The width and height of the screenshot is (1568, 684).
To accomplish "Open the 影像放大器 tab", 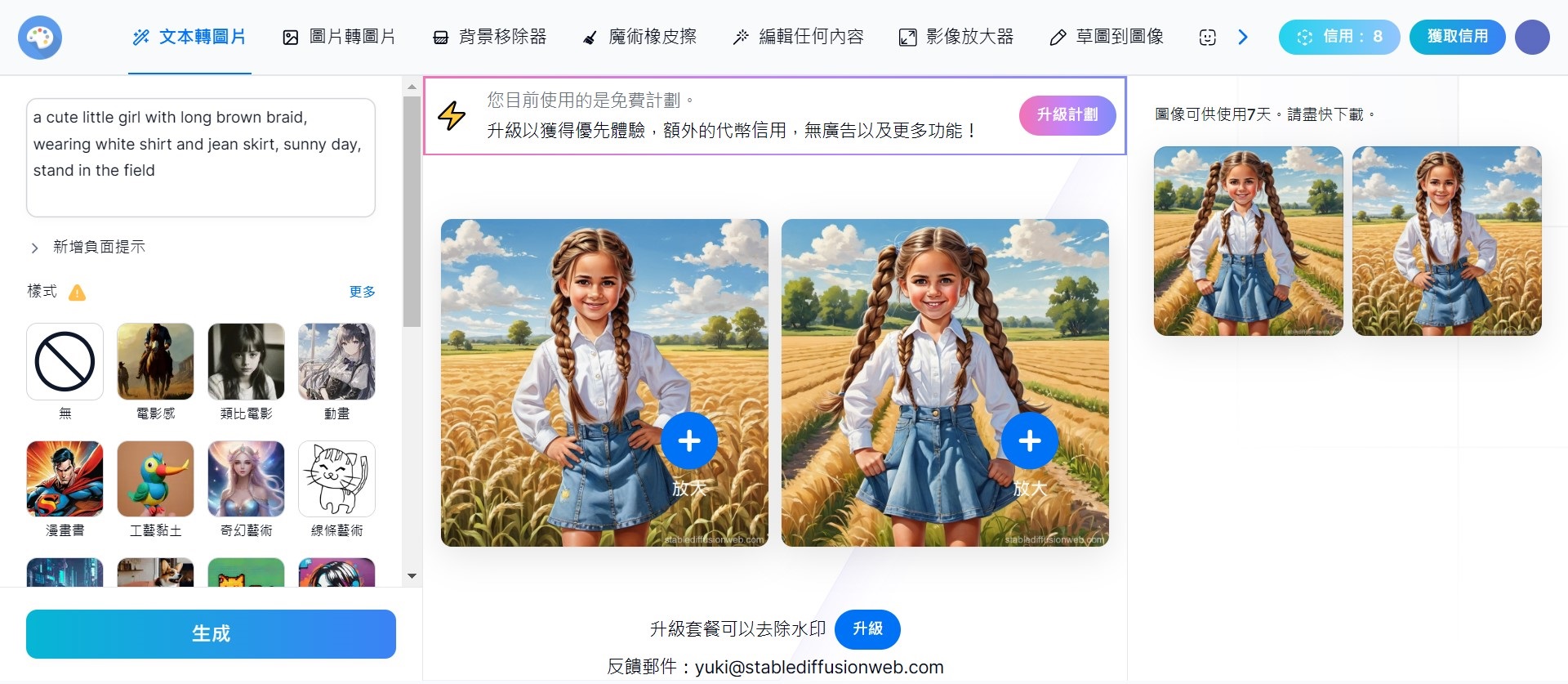I will point(956,37).
